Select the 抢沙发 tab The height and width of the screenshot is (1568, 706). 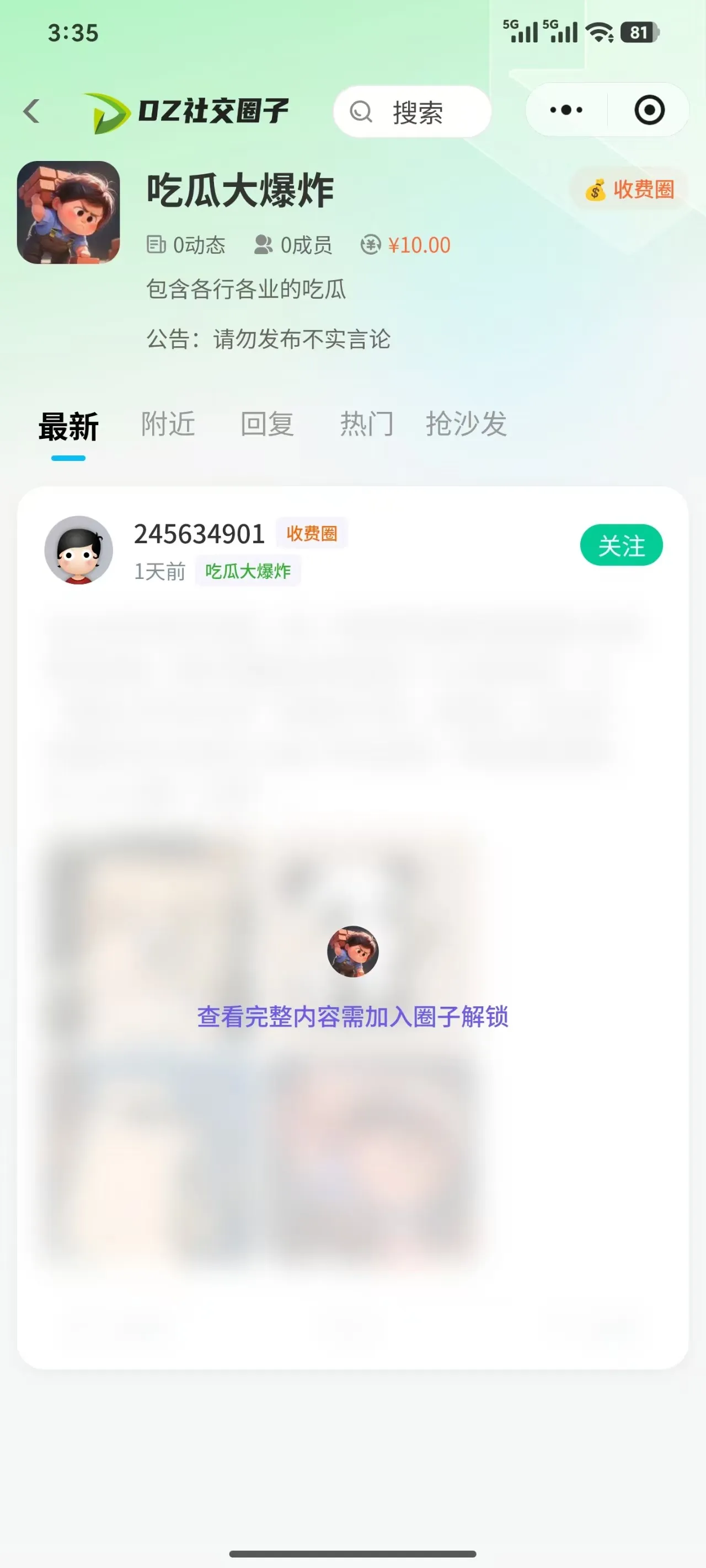click(466, 425)
